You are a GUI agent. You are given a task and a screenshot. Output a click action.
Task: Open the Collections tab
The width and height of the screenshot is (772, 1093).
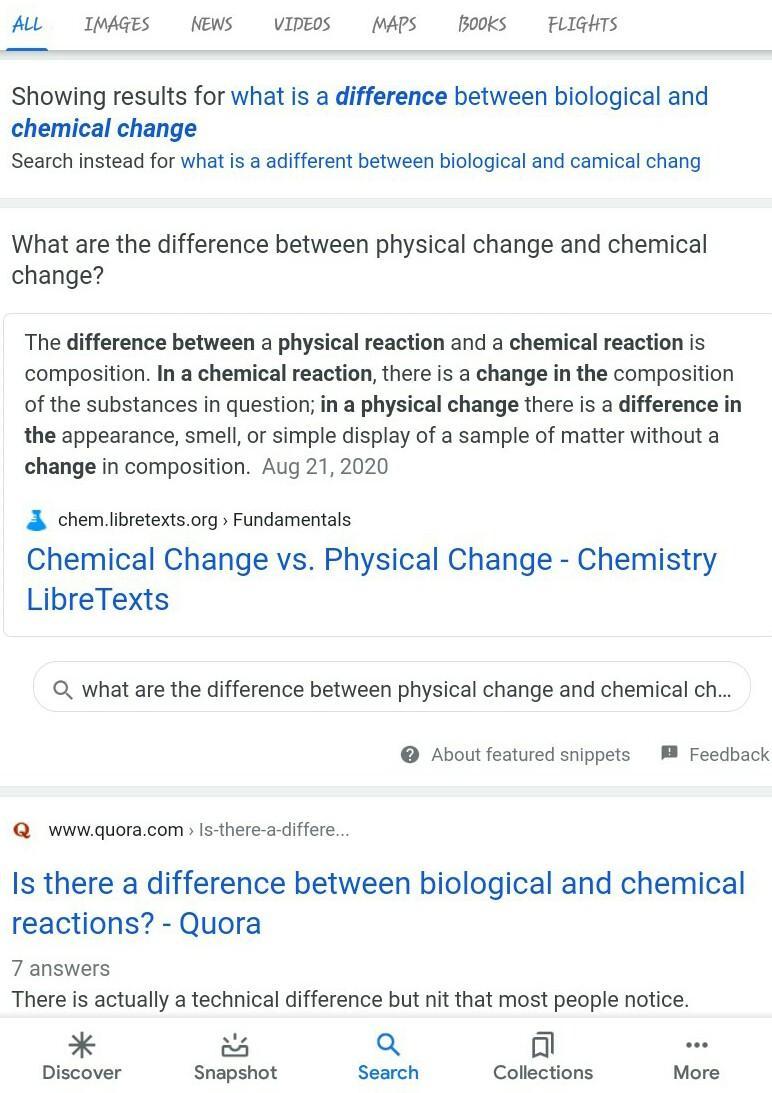542,1057
